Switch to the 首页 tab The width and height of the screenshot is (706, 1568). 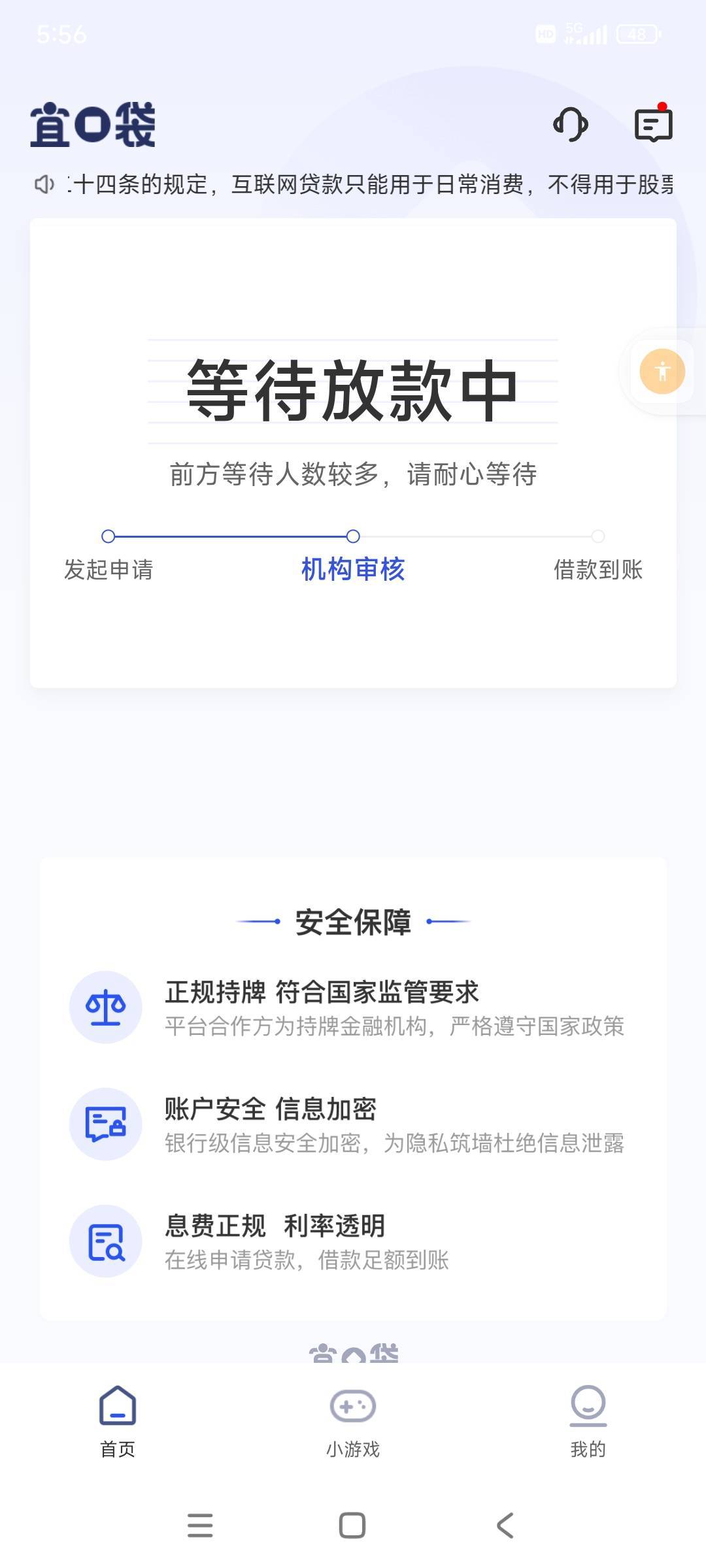pyautogui.click(x=118, y=1422)
